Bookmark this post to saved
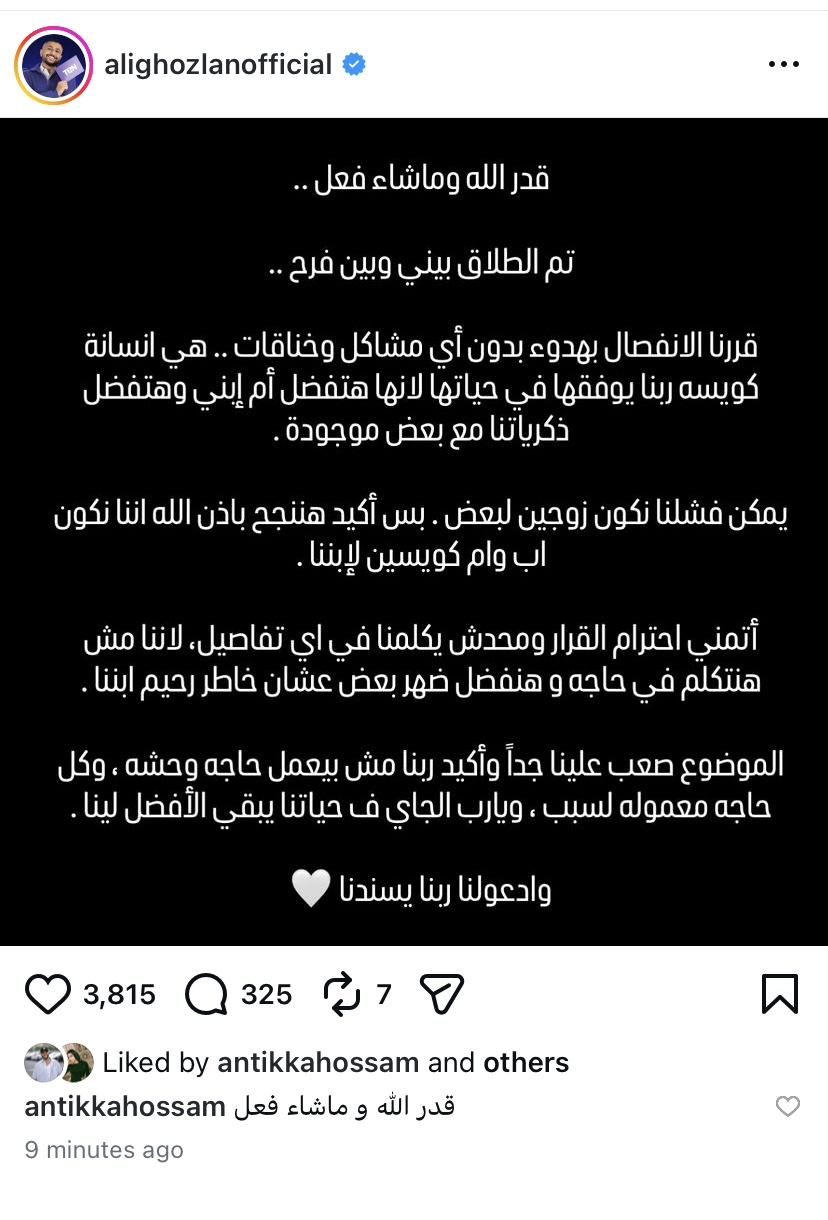The width and height of the screenshot is (828, 1220). click(x=779, y=994)
